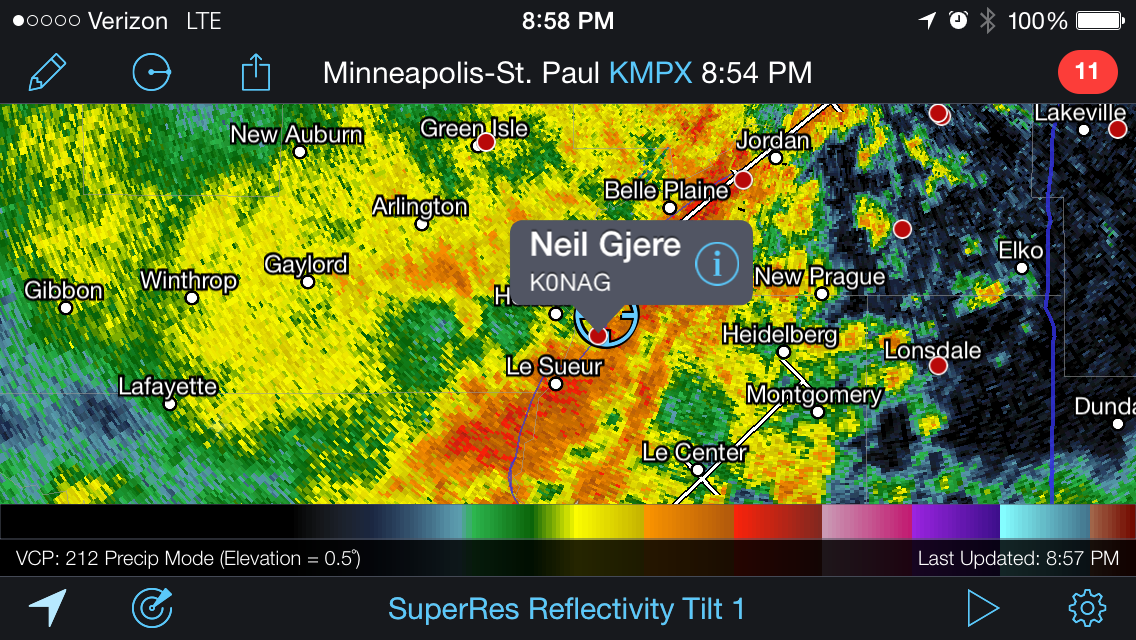Change the SuperRes Reflectivity Tilt 1 product
This screenshot has height=640, width=1136.
(567, 608)
